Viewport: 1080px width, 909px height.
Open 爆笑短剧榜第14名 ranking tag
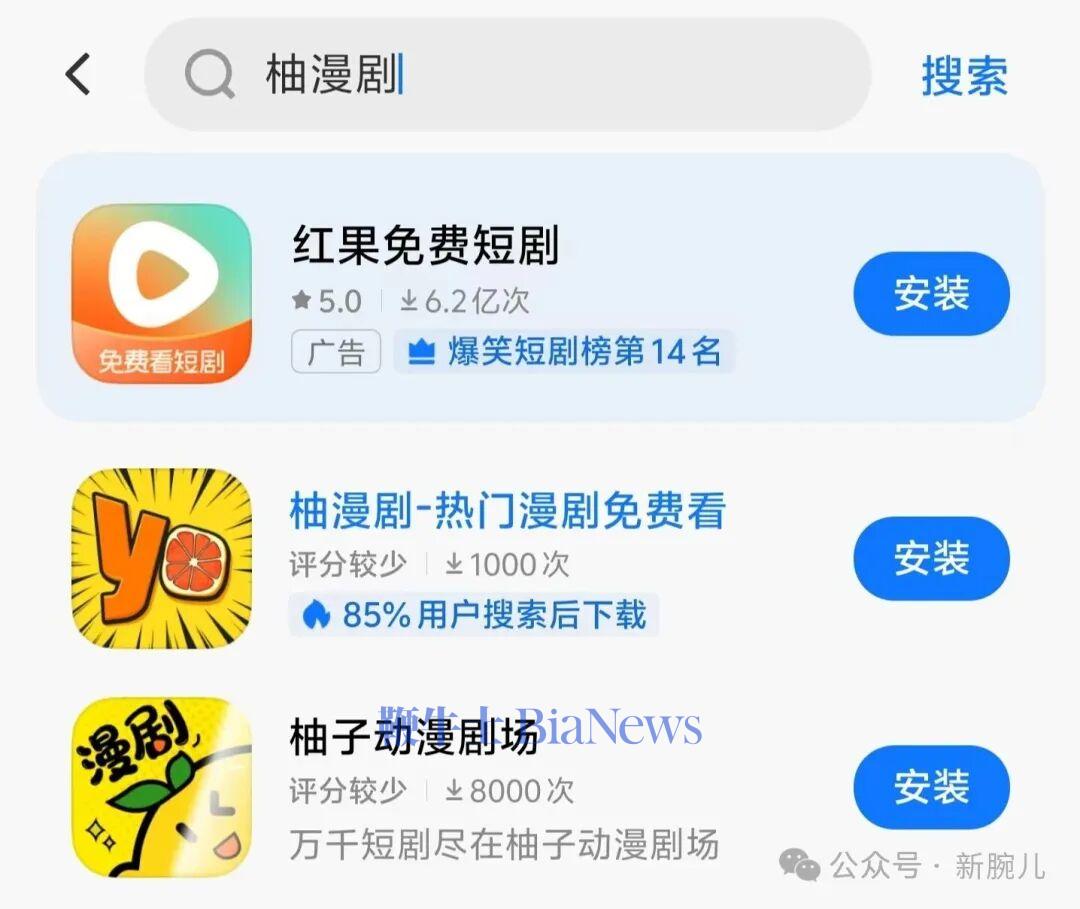point(564,352)
